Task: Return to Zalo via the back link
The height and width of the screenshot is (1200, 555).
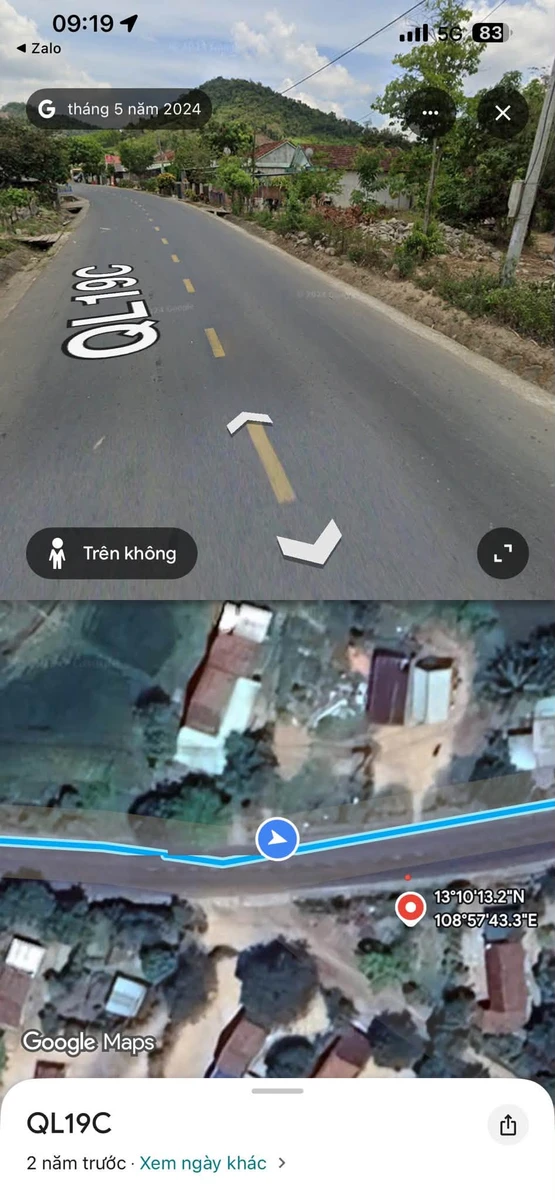Action: (x=38, y=48)
